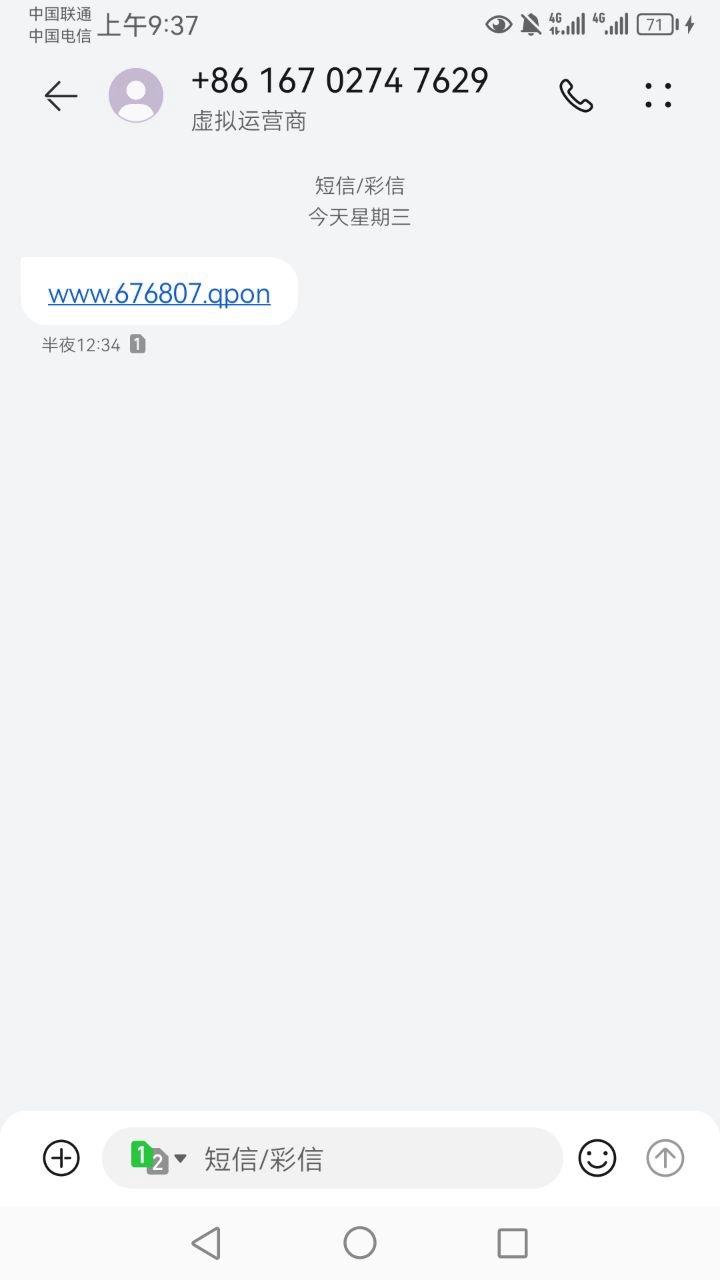Go back using the top-left arrow
The image size is (720, 1280).
(x=61, y=95)
